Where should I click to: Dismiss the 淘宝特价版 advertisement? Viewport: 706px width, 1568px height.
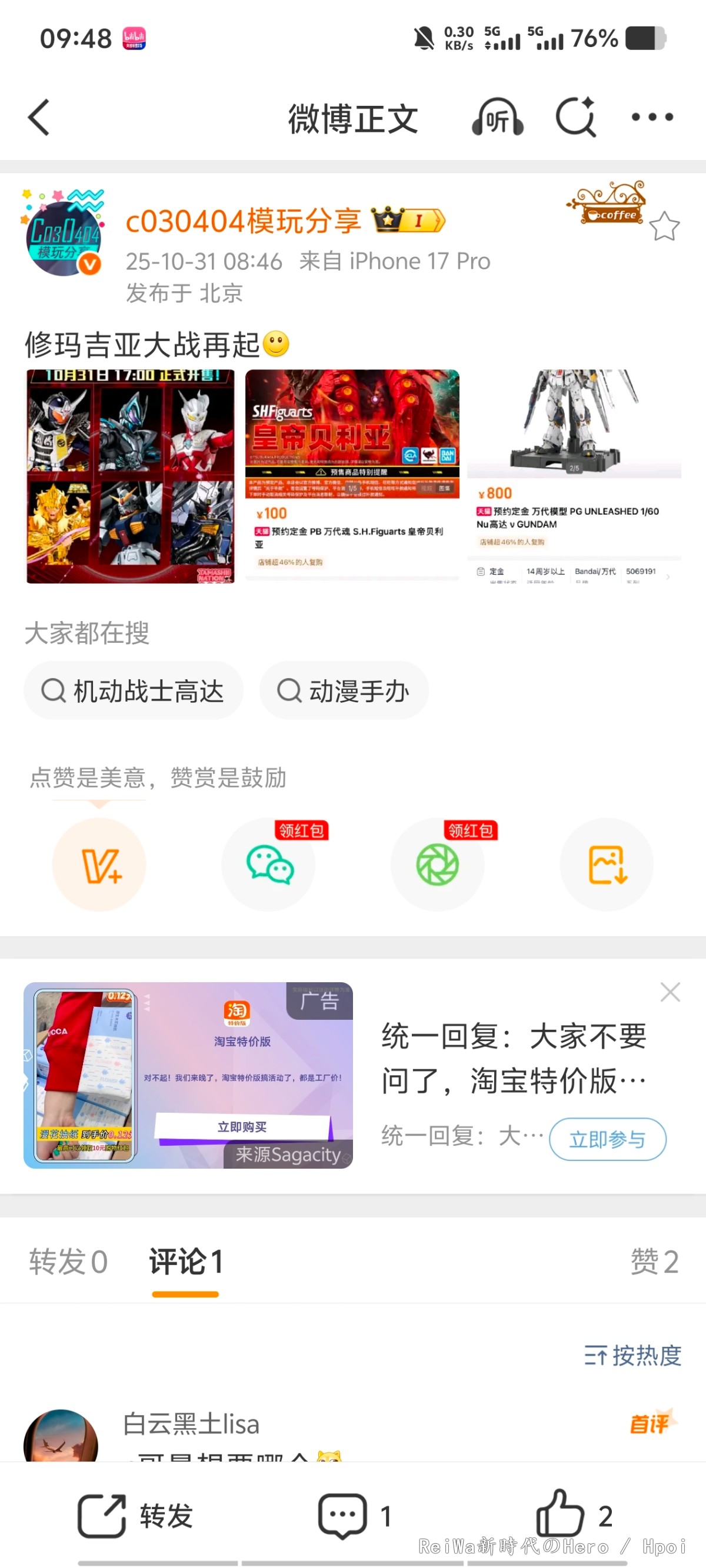(670, 992)
